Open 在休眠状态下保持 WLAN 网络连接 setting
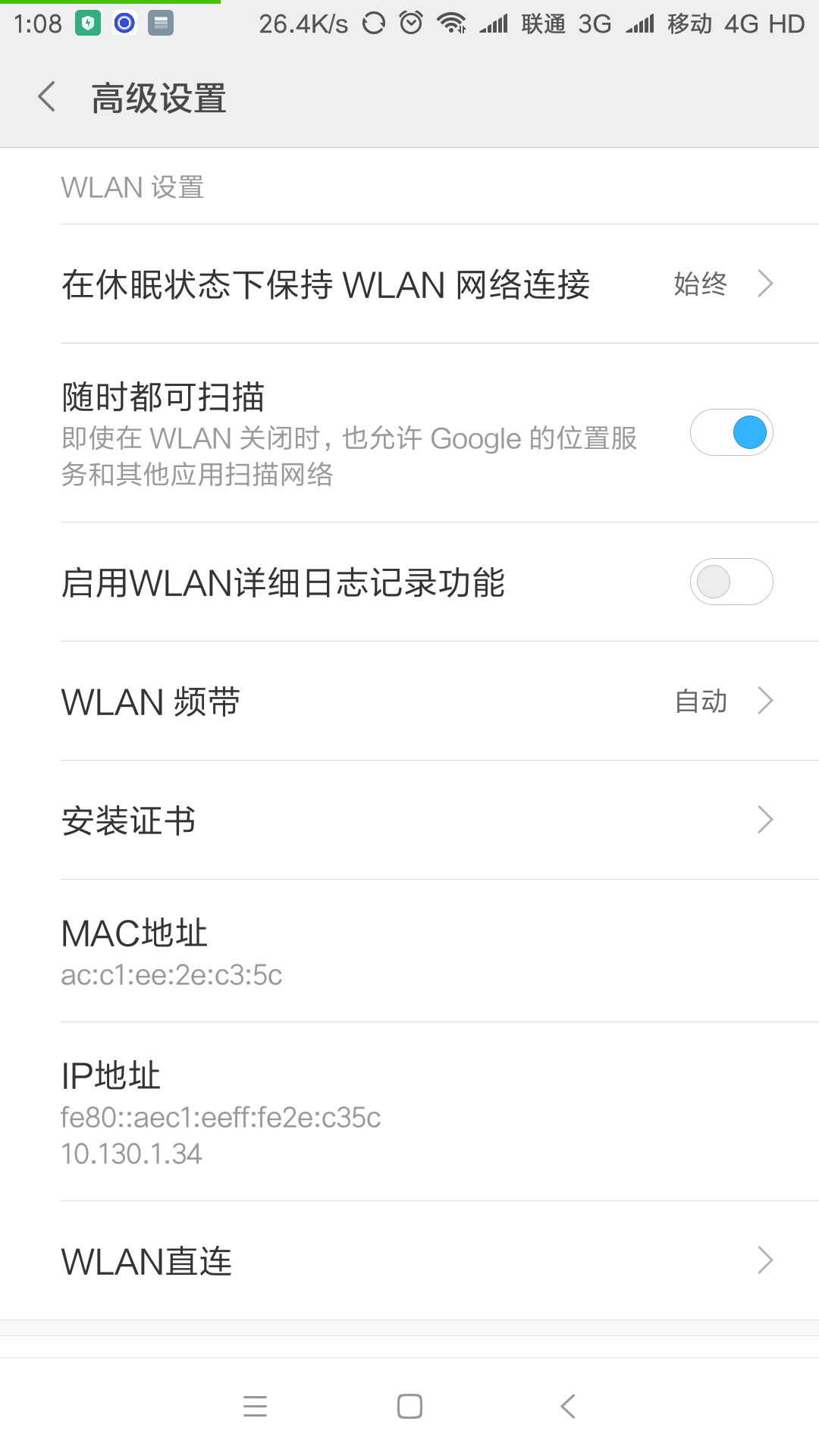This screenshot has width=819, height=1456. (326, 284)
